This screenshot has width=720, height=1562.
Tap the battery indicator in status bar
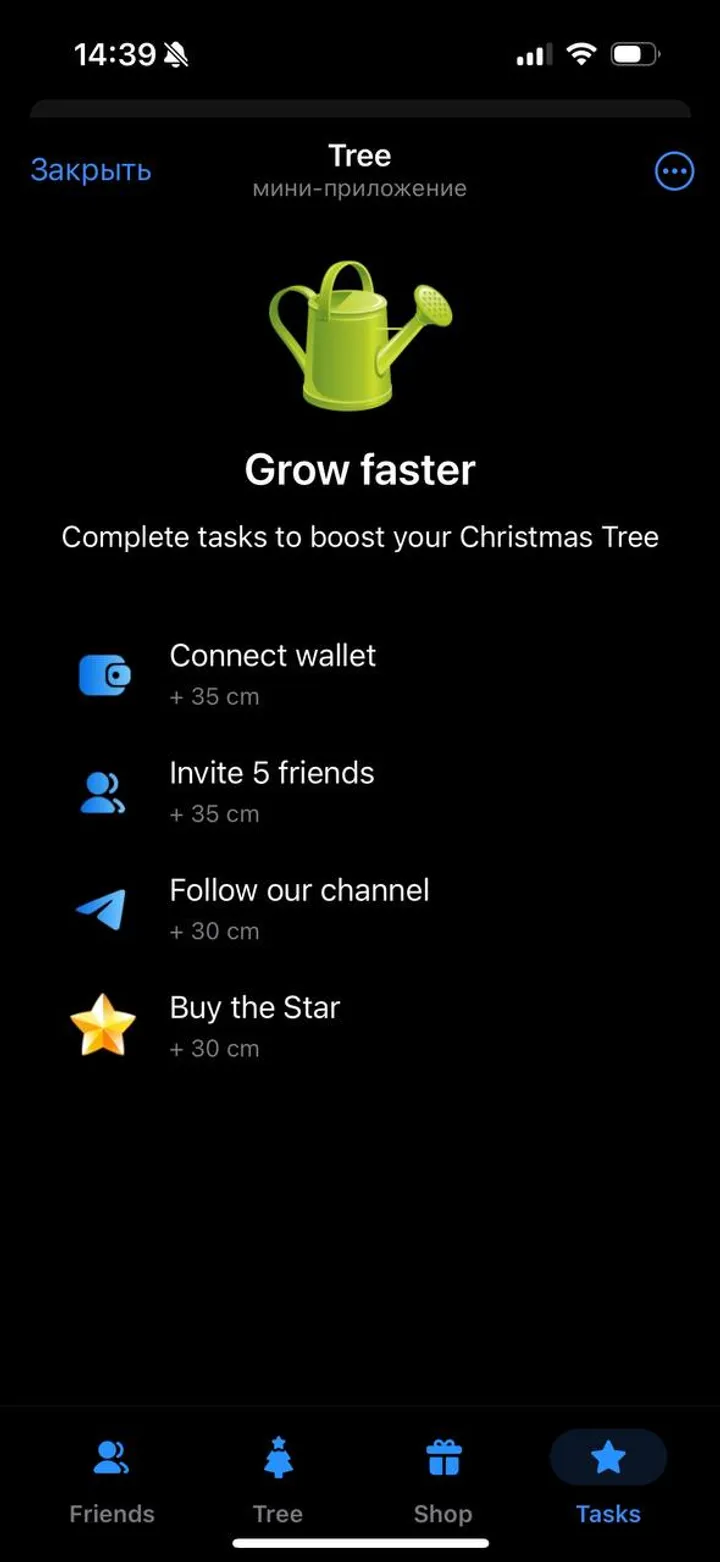point(634,53)
